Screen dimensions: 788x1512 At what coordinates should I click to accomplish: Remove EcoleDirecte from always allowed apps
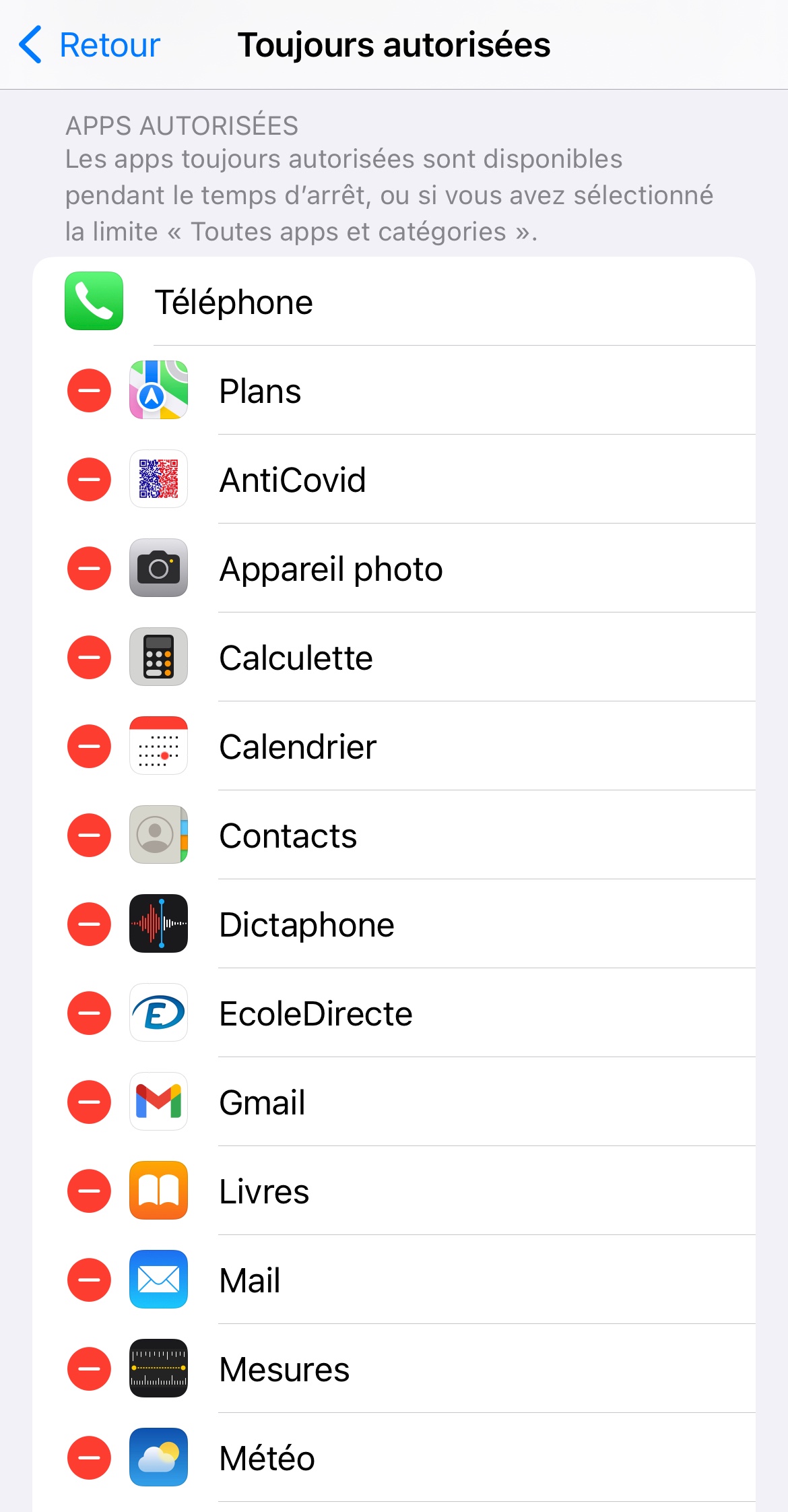pyautogui.click(x=89, y=1013)
